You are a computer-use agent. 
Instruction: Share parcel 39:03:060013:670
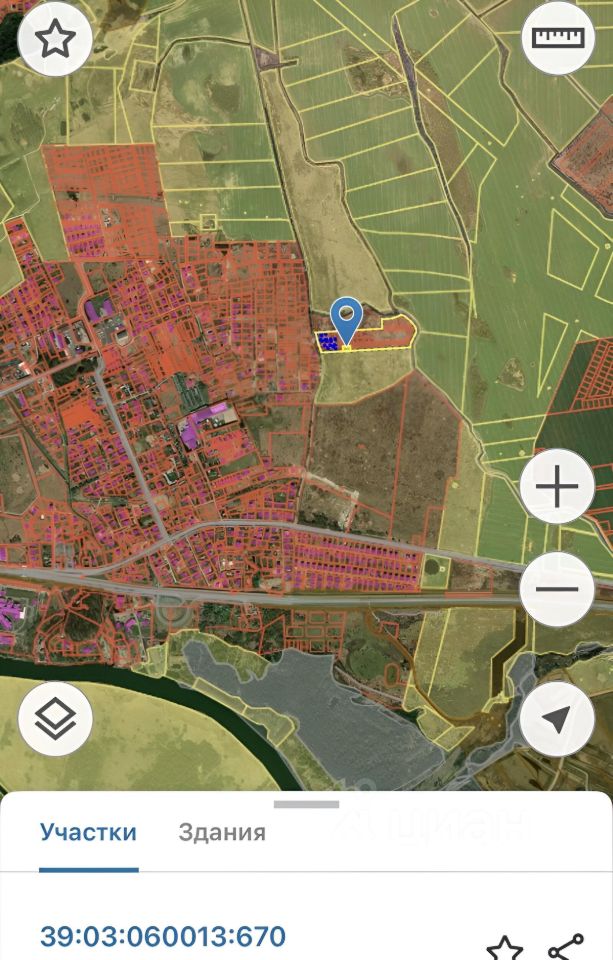[x=566, y=948]
